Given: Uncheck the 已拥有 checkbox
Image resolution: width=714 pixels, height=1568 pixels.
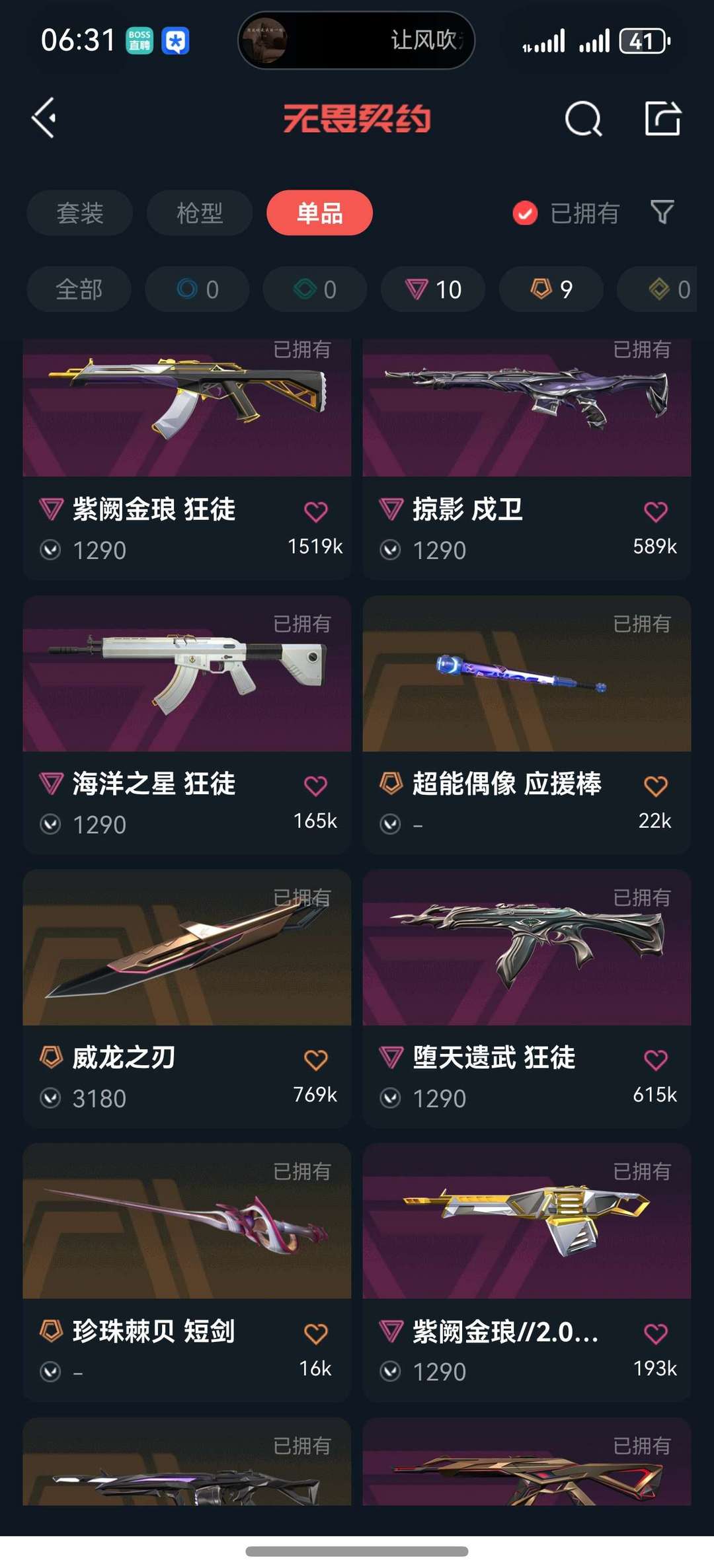Looking at the screenshot, I should pyautogui.click(x=526, y=213).
